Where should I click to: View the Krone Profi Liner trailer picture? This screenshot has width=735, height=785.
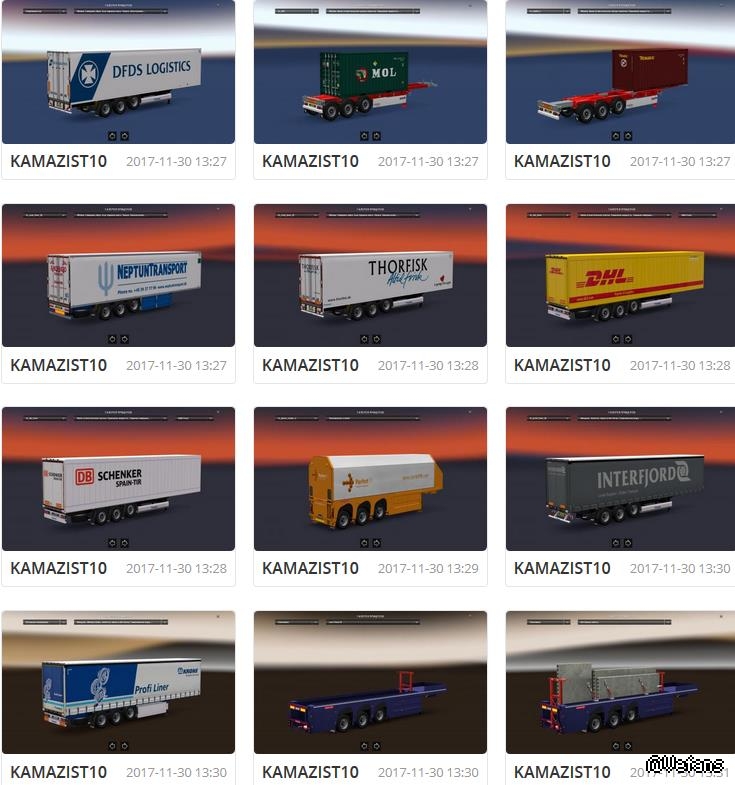click(118, 682)
